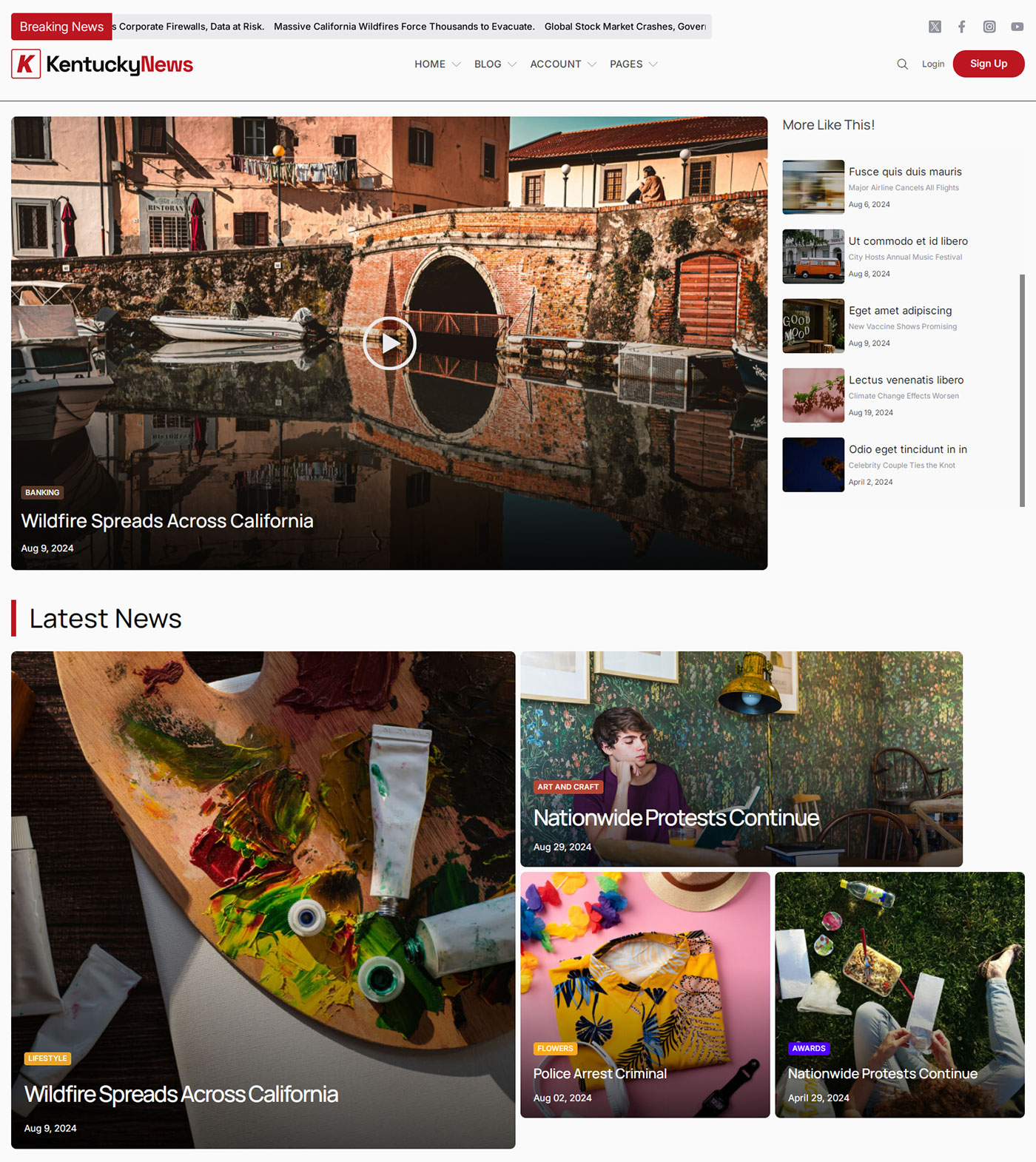This screenshot has height=1162, width=1036.
Task: Open the Instagram social link
Action: [x=989, y=27]
